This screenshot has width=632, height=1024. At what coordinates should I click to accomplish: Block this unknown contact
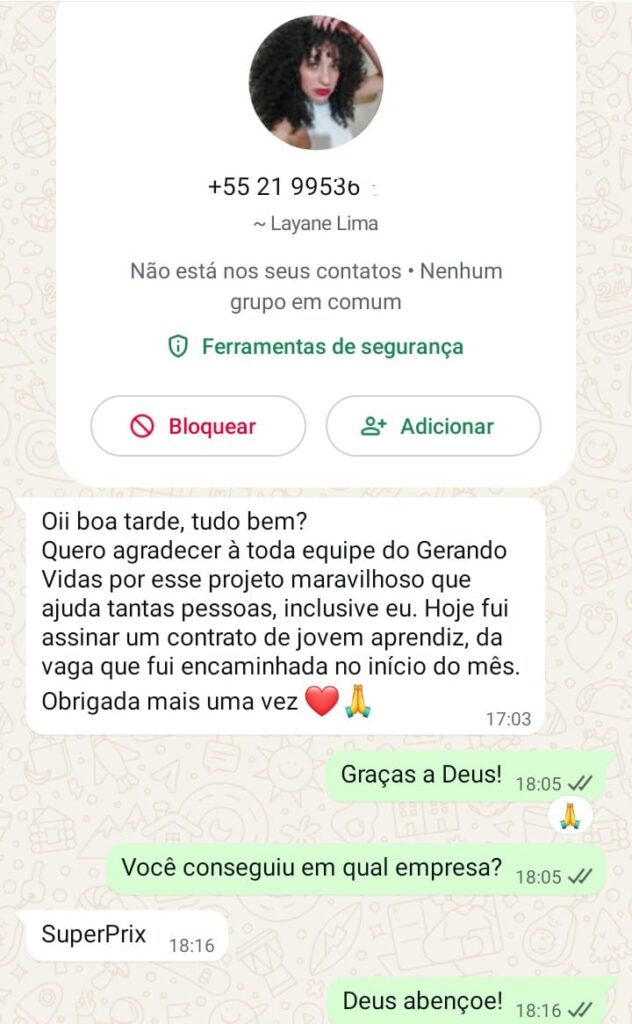tap(198, 426)
